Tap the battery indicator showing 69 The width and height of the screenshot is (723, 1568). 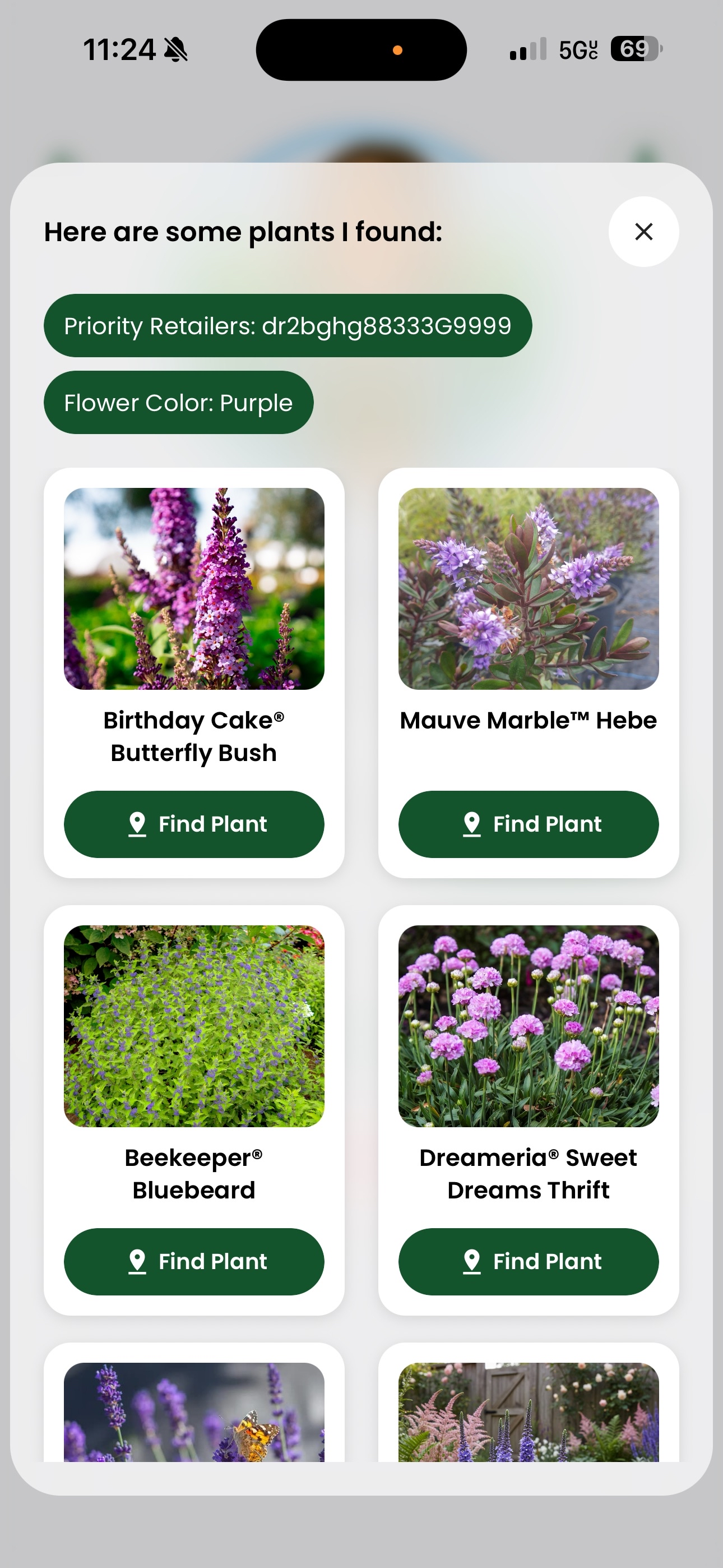pyautogui.click(x=633, y=49)
